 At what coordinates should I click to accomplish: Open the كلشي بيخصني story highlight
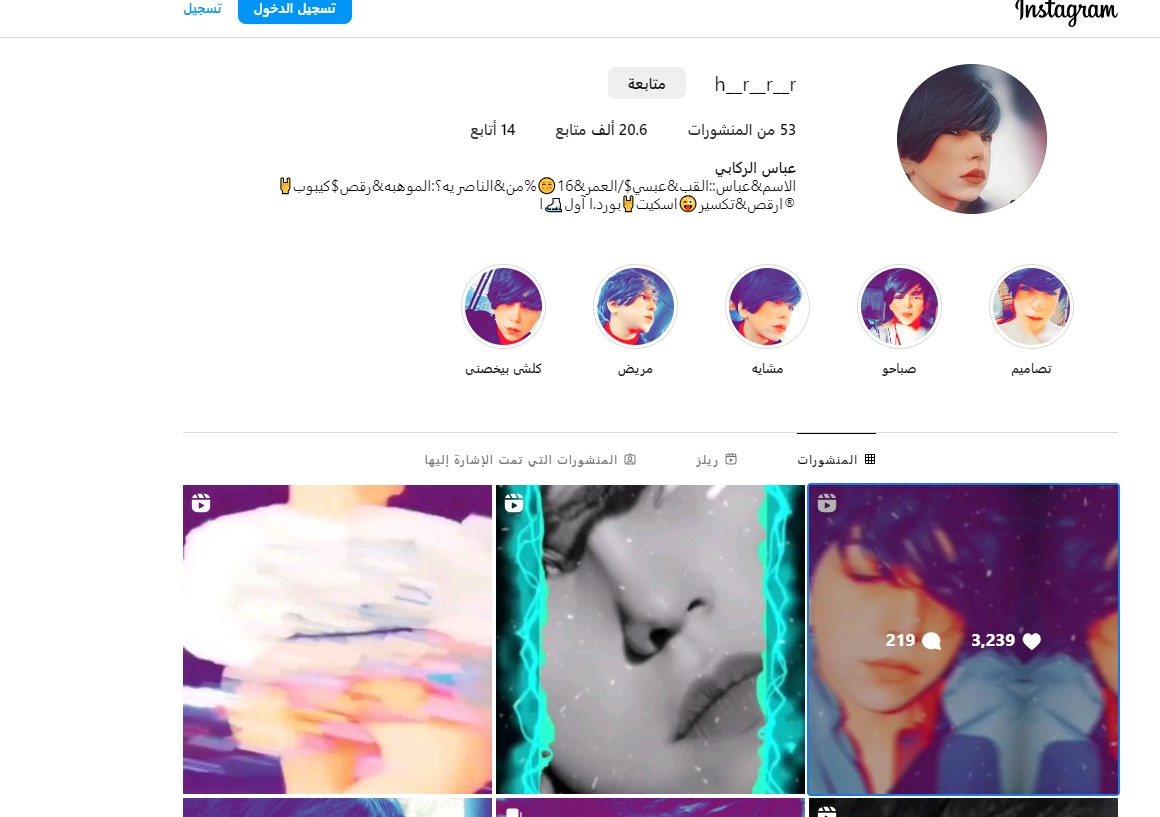pos(503,306)
